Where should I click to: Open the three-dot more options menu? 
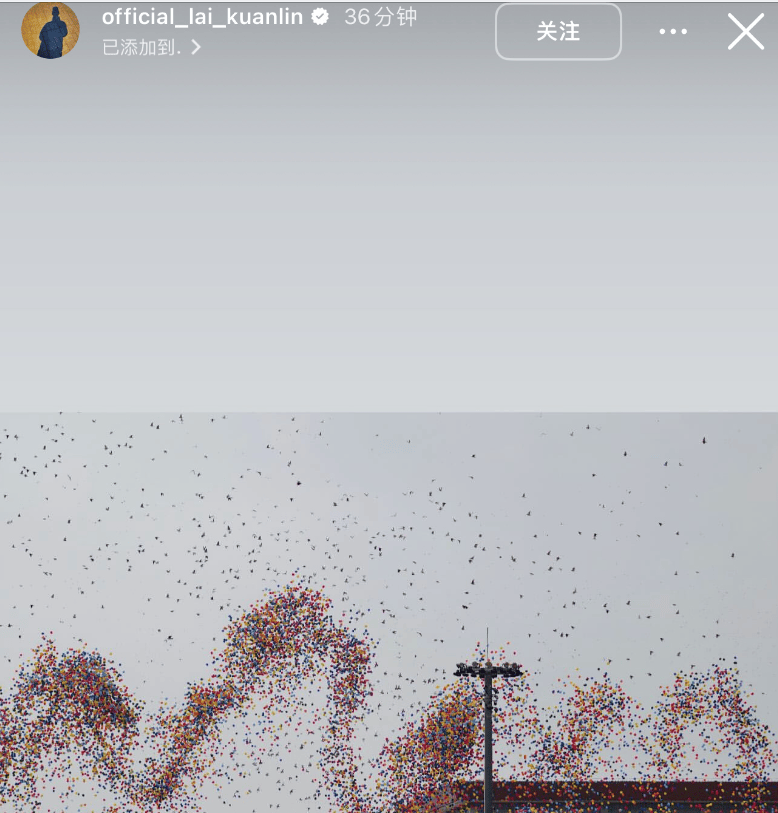[673, 32]
